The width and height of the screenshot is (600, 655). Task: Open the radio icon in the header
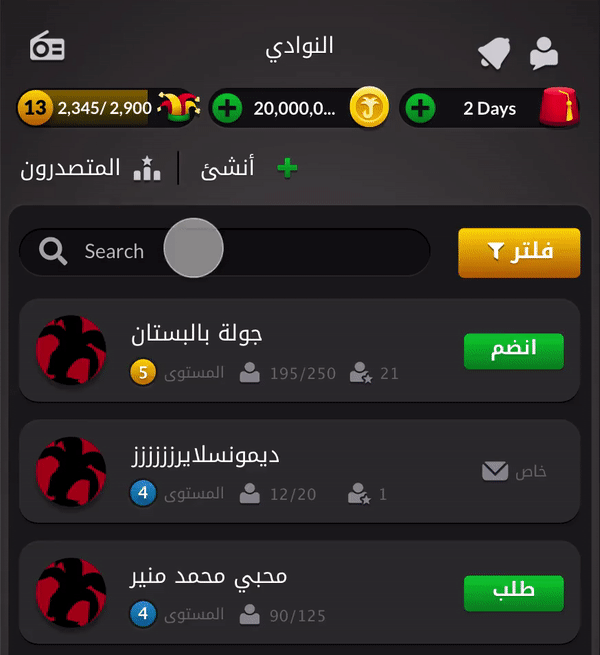pos(47,47)
